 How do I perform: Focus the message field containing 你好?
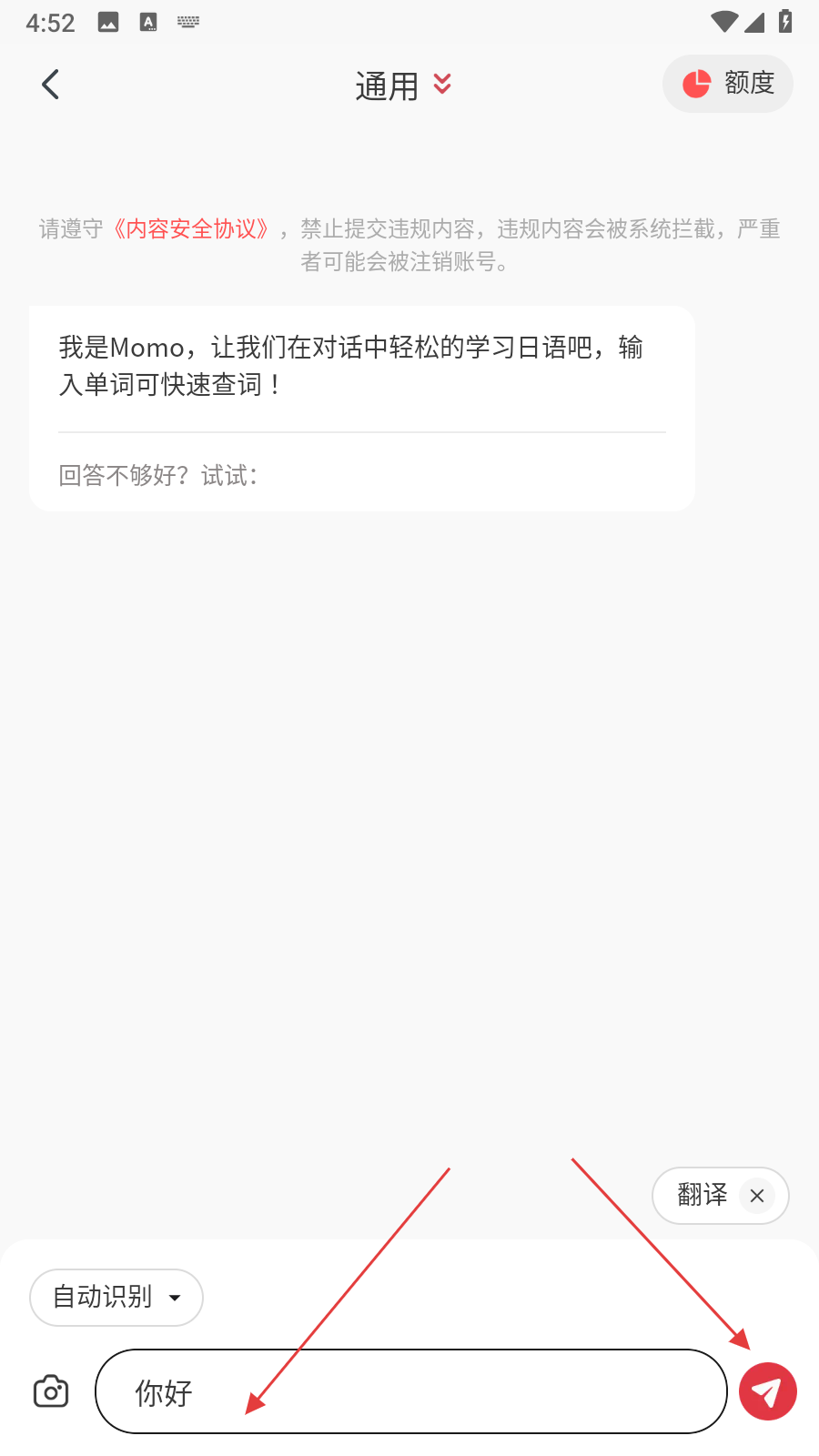click(x=409, y=1391)
